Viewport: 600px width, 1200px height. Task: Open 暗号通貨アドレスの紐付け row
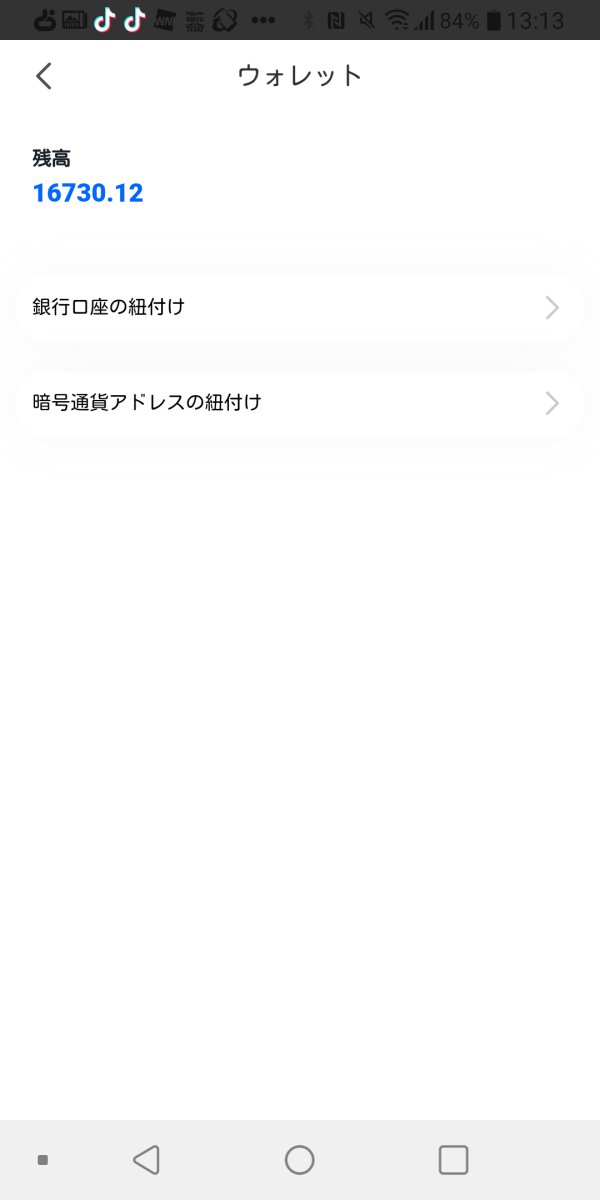[x=300, y=403]
